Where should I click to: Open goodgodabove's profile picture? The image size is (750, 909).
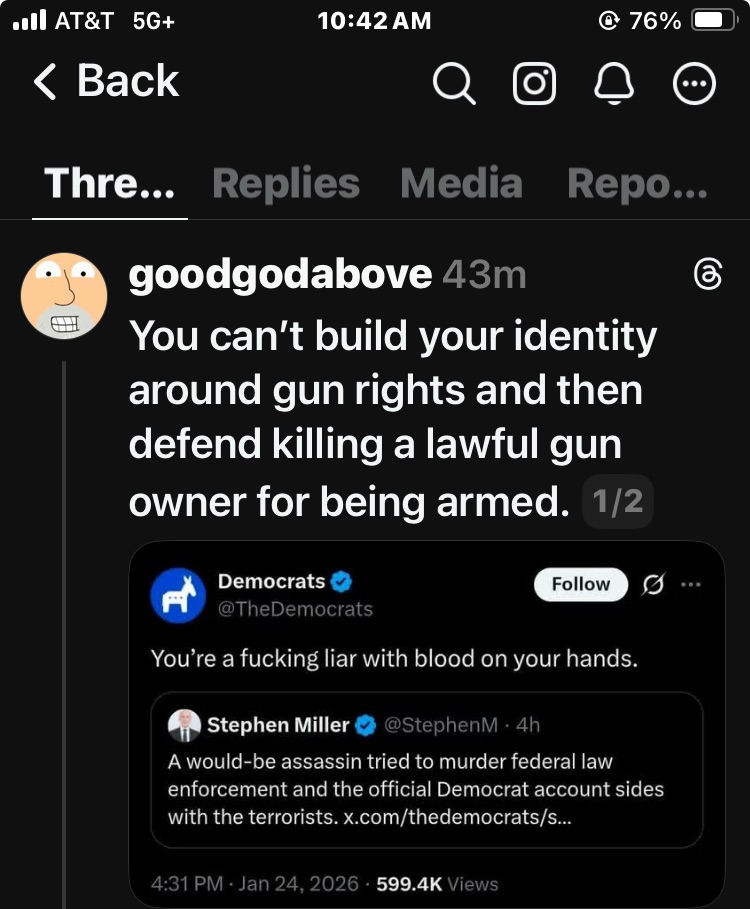pos(64,295)
